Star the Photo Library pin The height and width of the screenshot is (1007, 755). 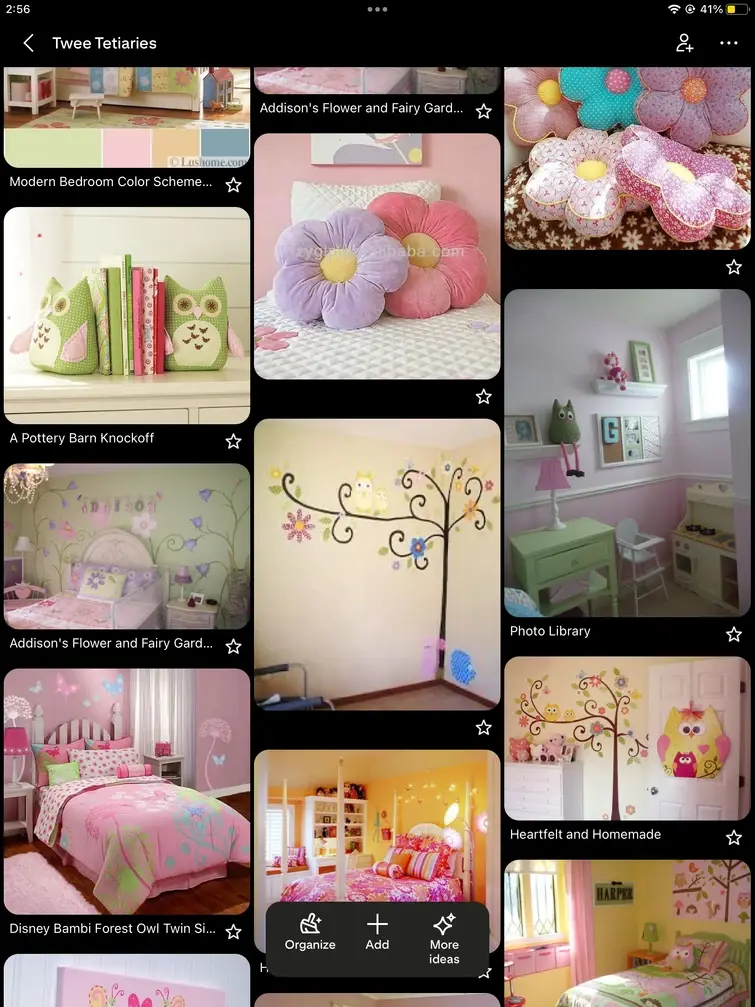(x=734, y=634)
